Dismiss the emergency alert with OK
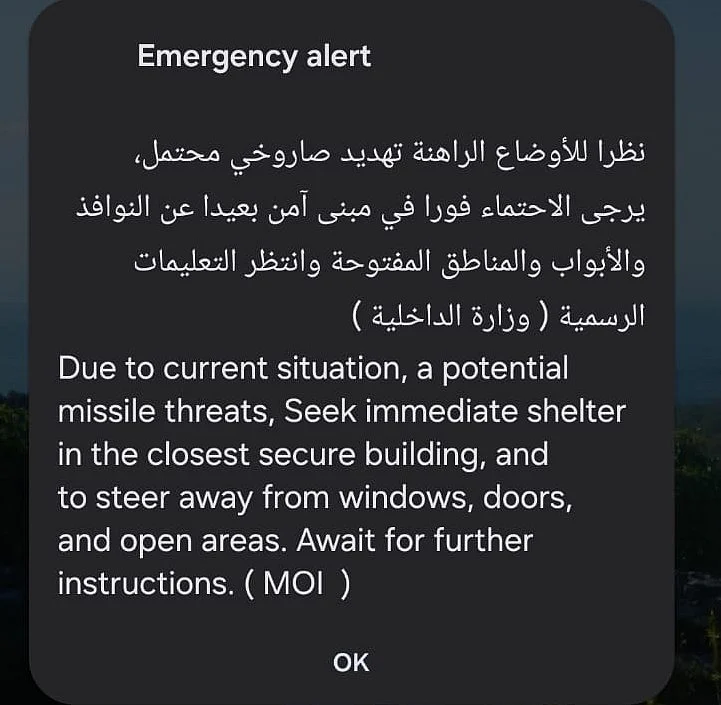The height and width of the screenshot is (705, 721). point(351,662)
